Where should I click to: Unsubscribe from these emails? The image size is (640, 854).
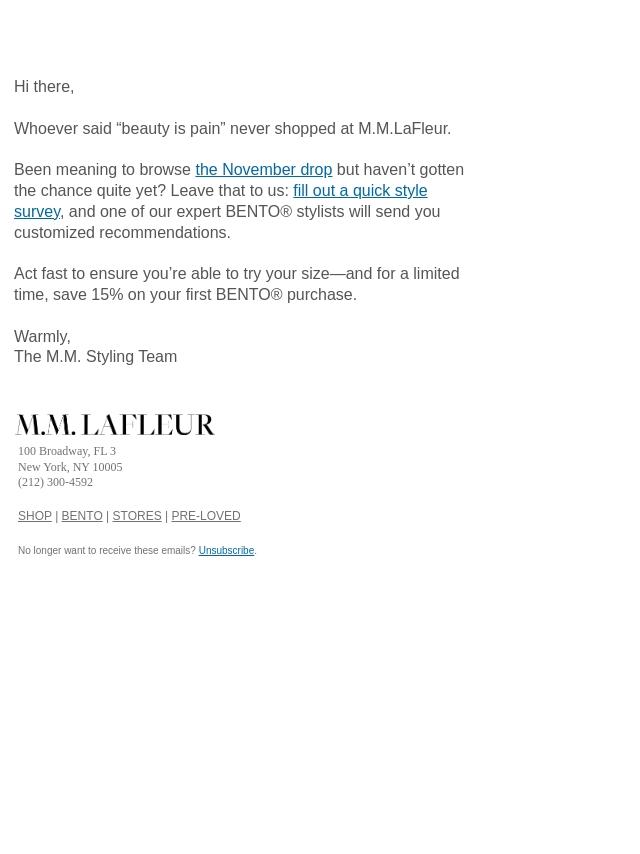(x=226, y=551)
